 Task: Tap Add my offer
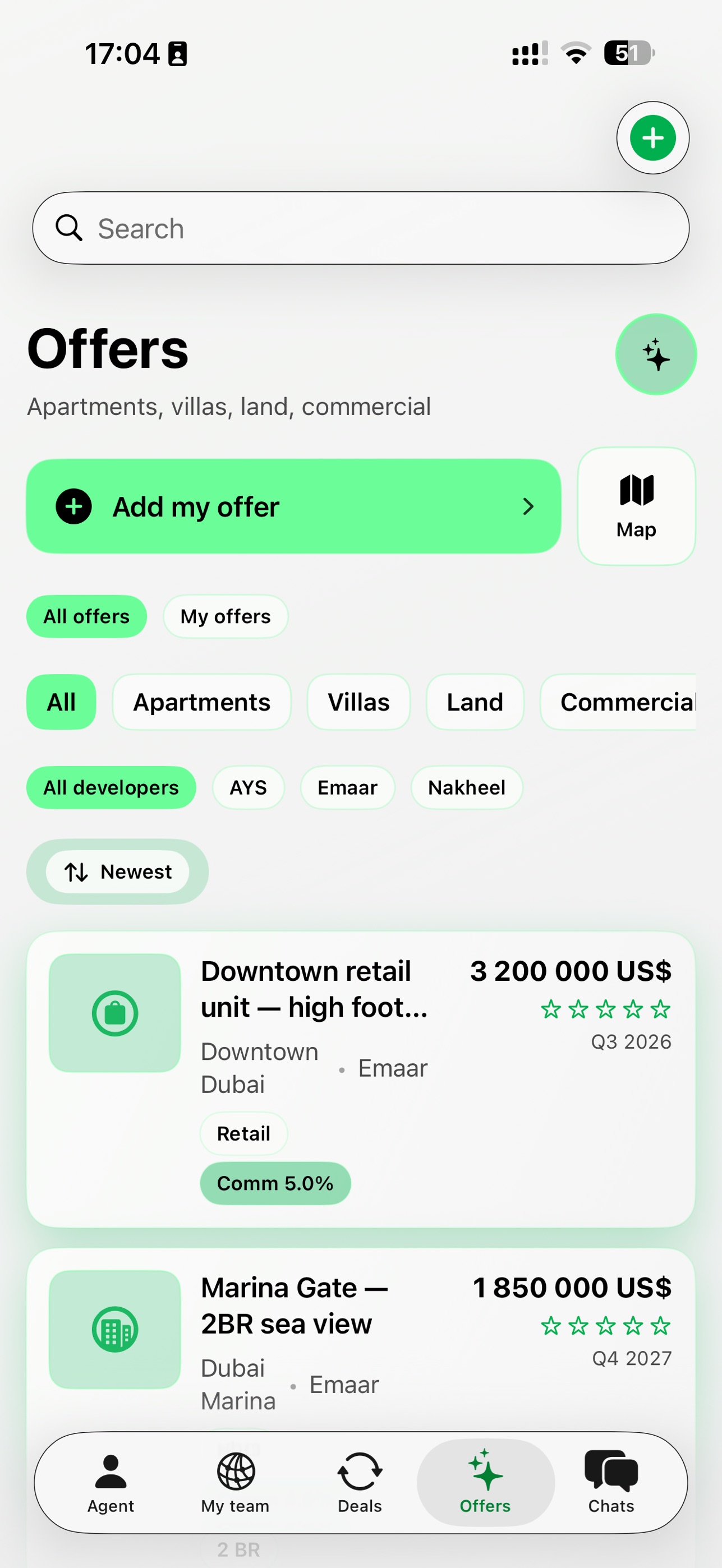point(293,506)
